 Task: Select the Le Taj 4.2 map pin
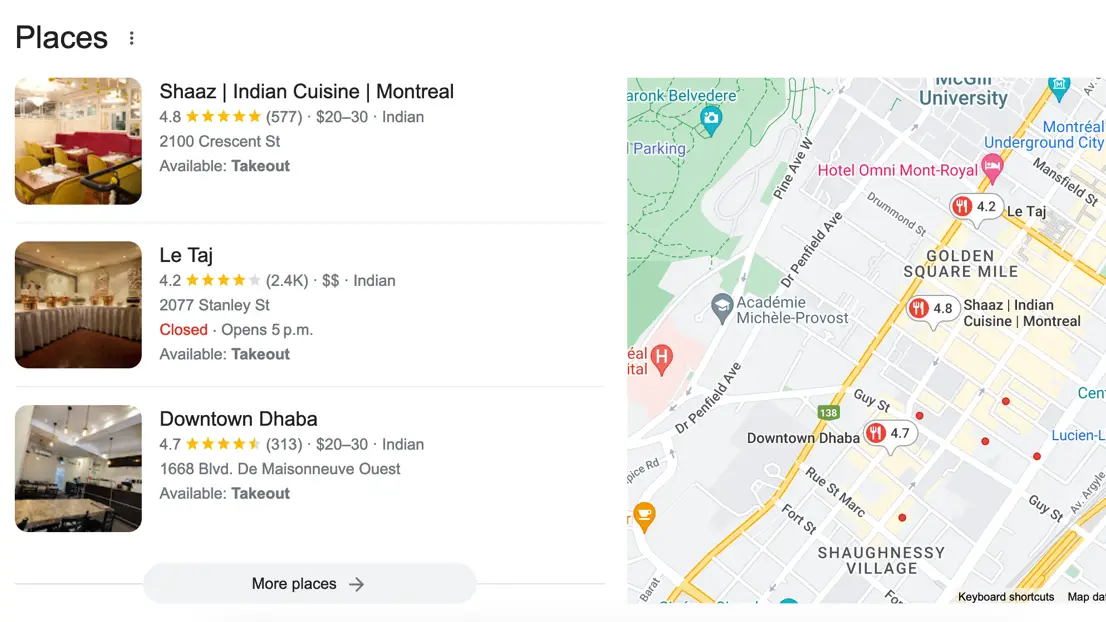point(975,207)
